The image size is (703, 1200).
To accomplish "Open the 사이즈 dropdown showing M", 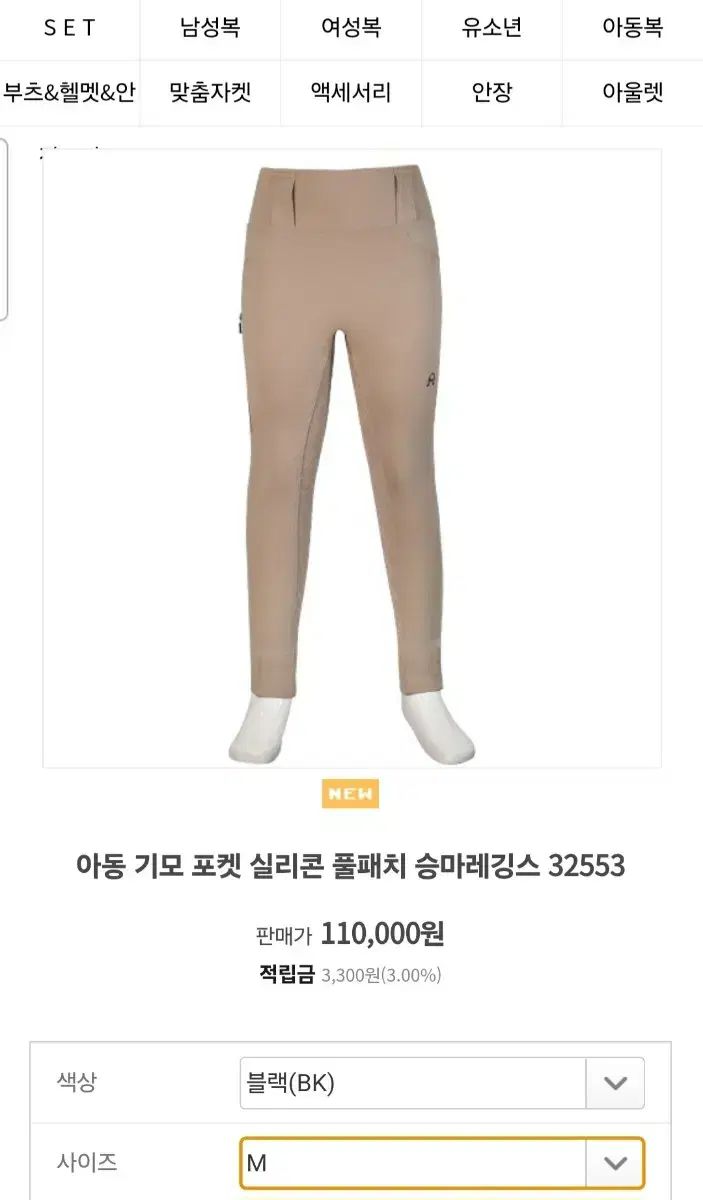I will [x=441, y=1163].
